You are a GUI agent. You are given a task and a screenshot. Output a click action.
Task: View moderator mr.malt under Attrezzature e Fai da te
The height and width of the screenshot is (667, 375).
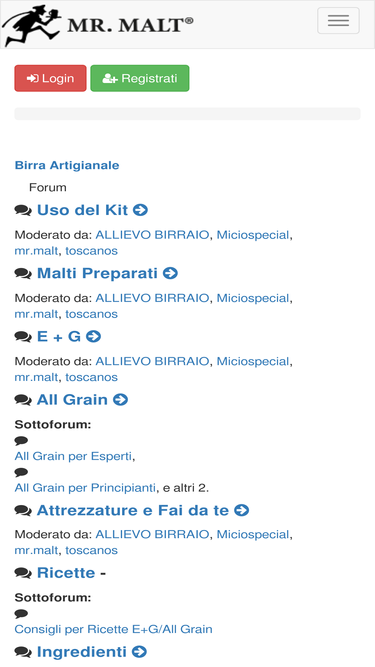(36, 550)
